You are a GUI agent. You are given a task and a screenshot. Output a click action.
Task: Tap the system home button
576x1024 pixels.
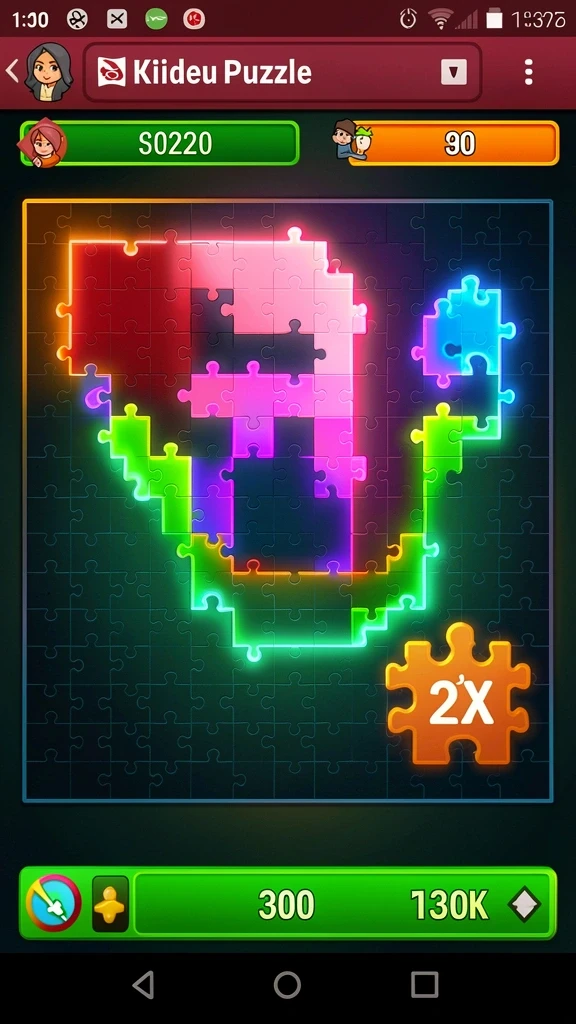click(287, 984)
